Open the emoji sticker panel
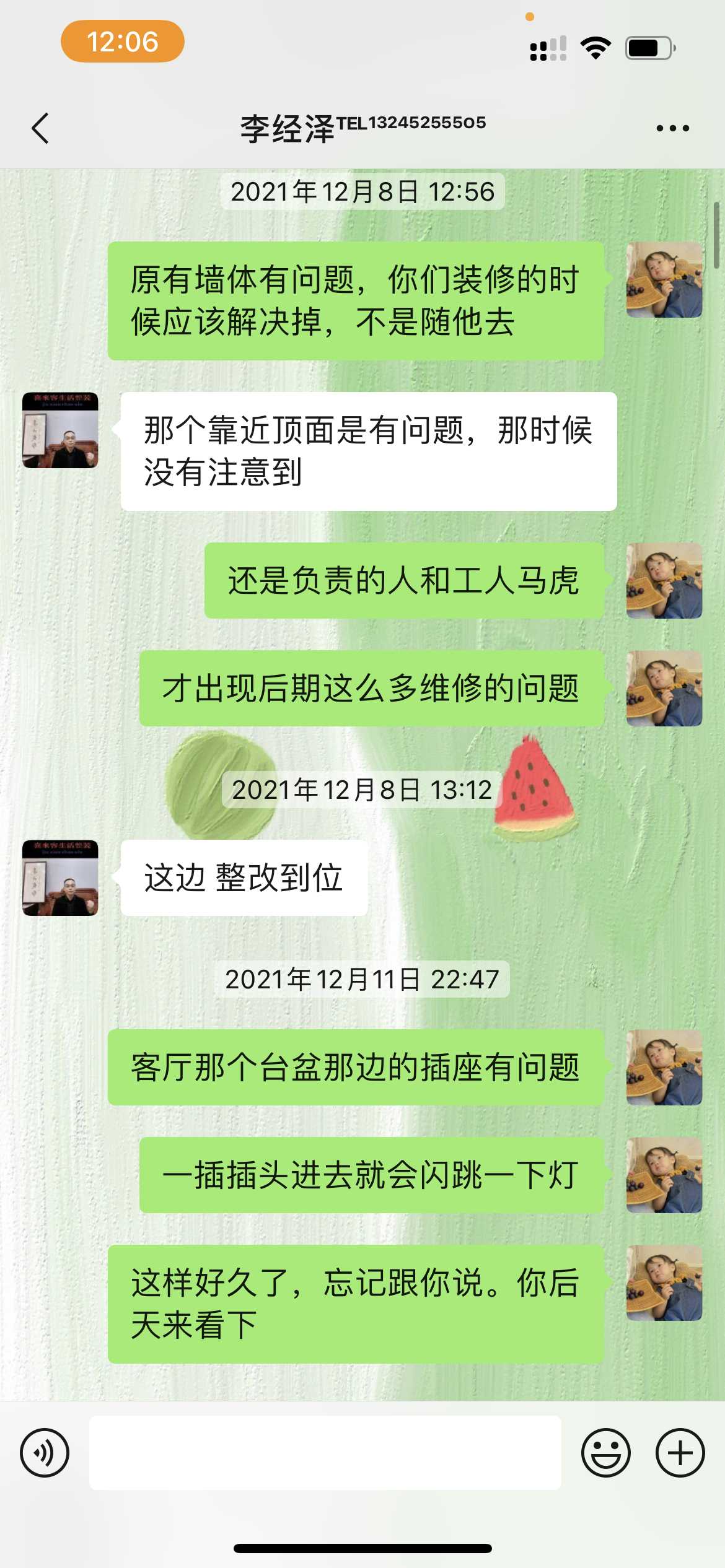The width and height of the screenshot is (725, 1568). point(605,1452)
